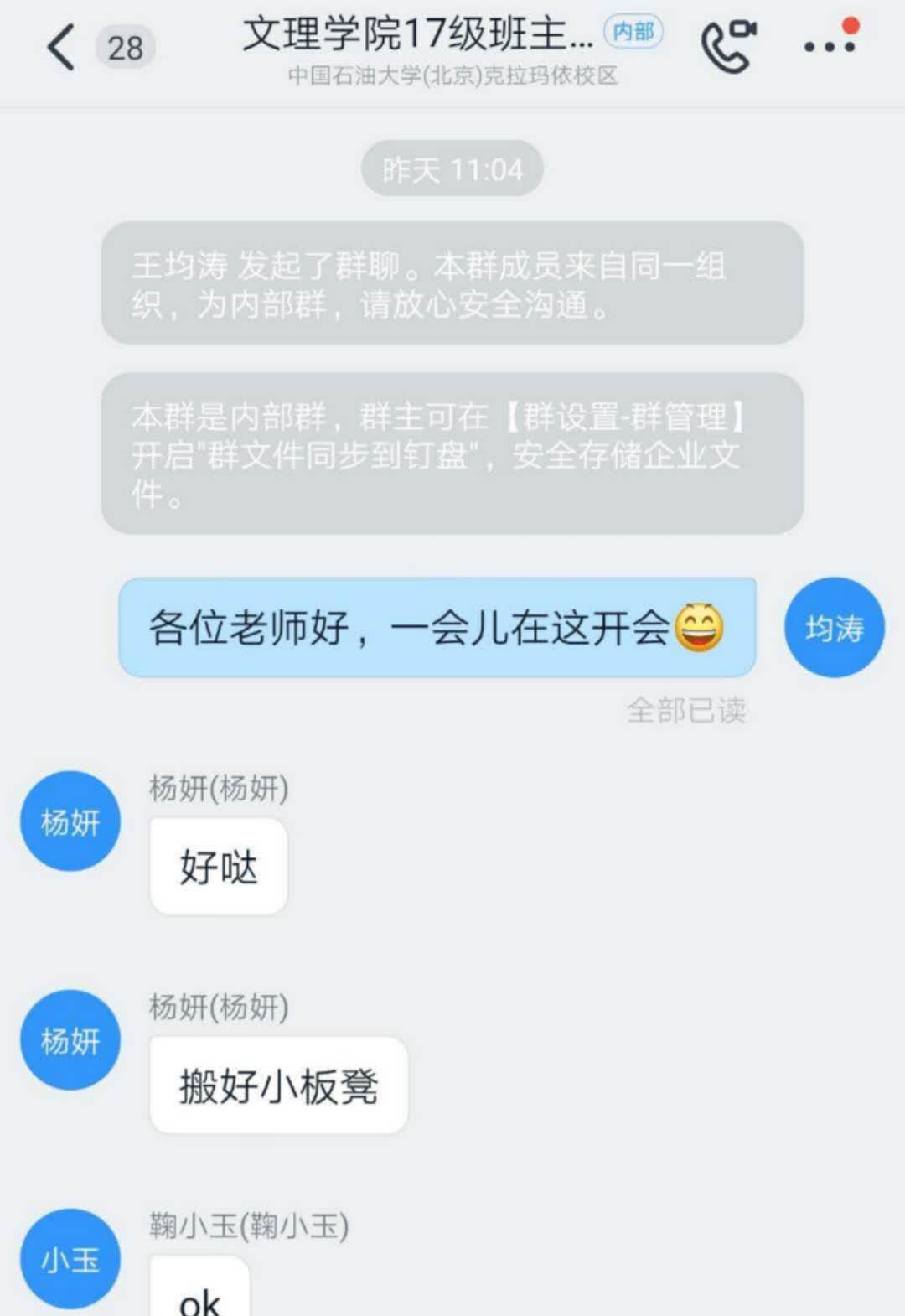Screen dimensions: 905x1316
Task: Open 杨妍's avatar beside 好哒
Action: click(x=70, y=821)
